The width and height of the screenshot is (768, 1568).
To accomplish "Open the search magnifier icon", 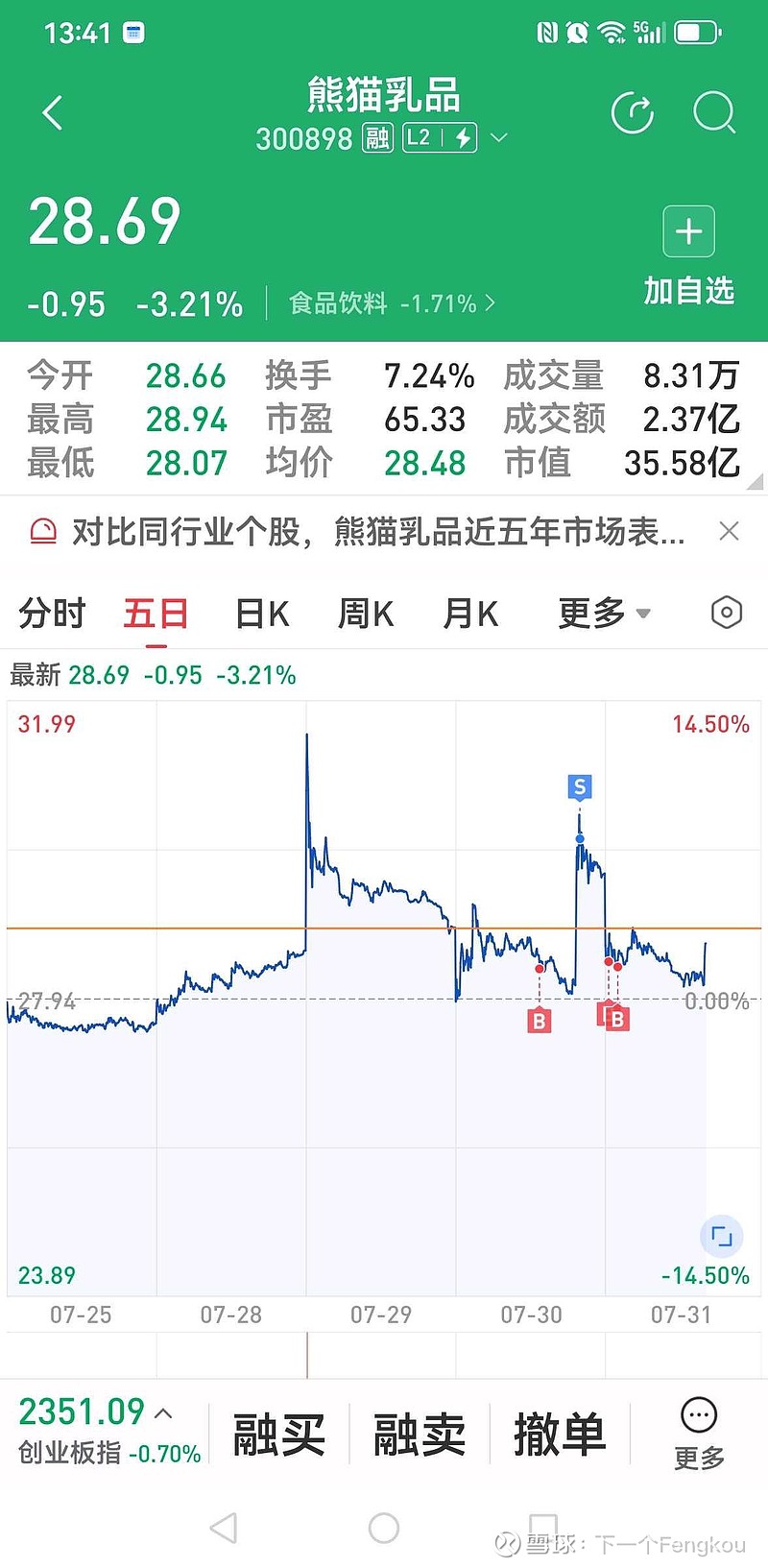I will [x=714, y=113].
